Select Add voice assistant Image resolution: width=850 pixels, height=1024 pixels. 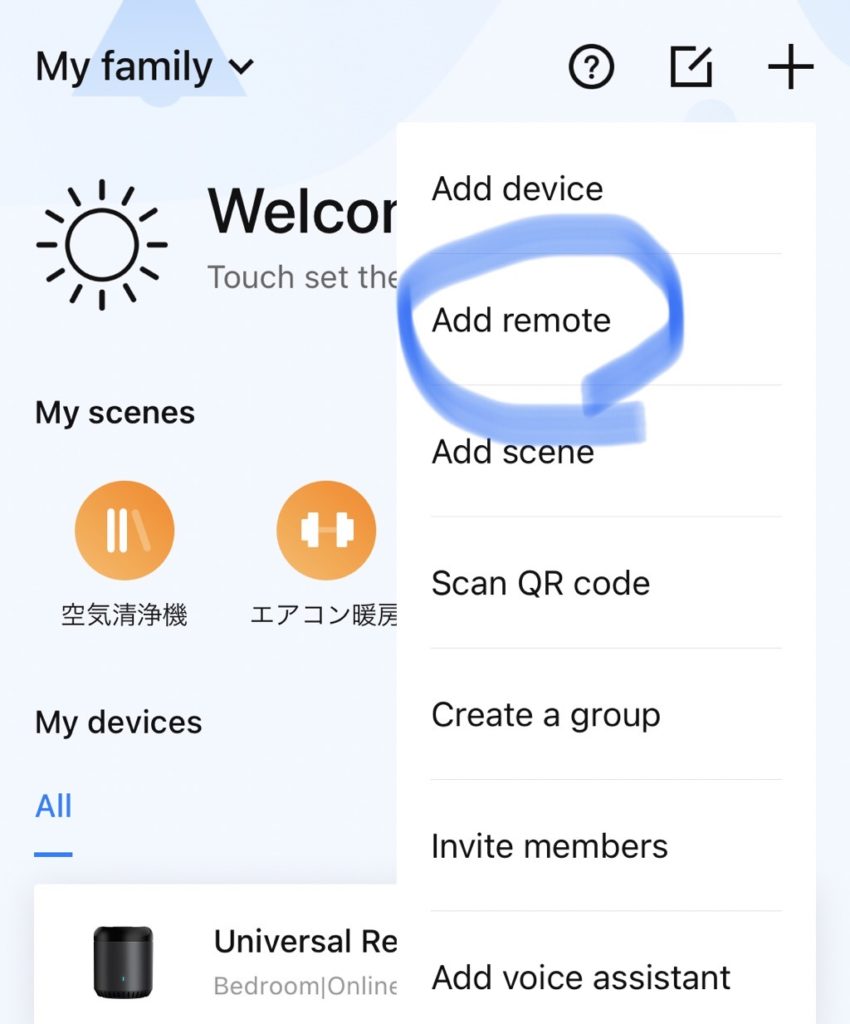coord(580,977)
